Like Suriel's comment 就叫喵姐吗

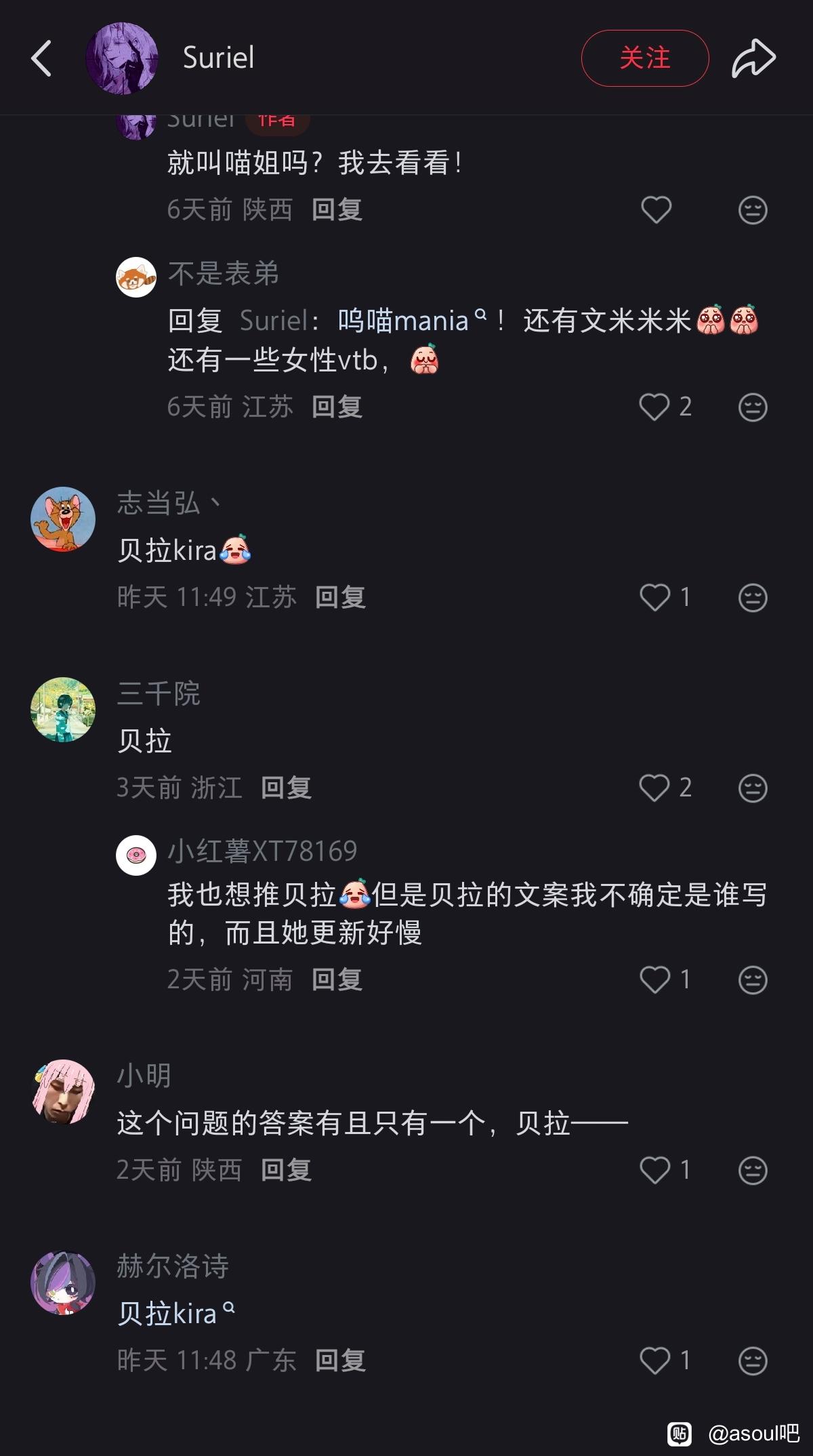coord(656,210)
